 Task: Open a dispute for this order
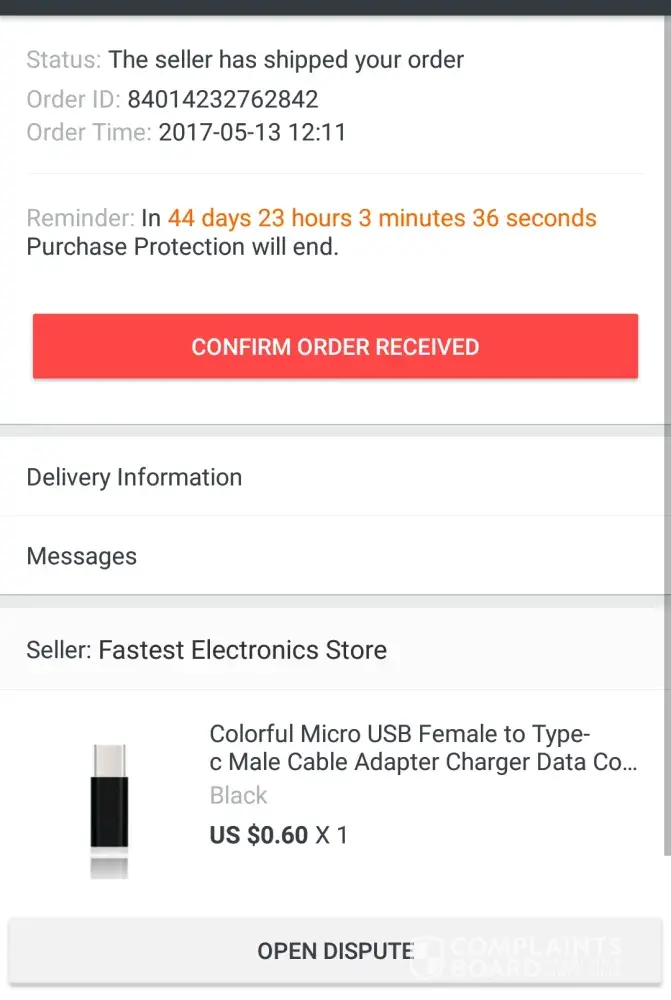[335, 950]
